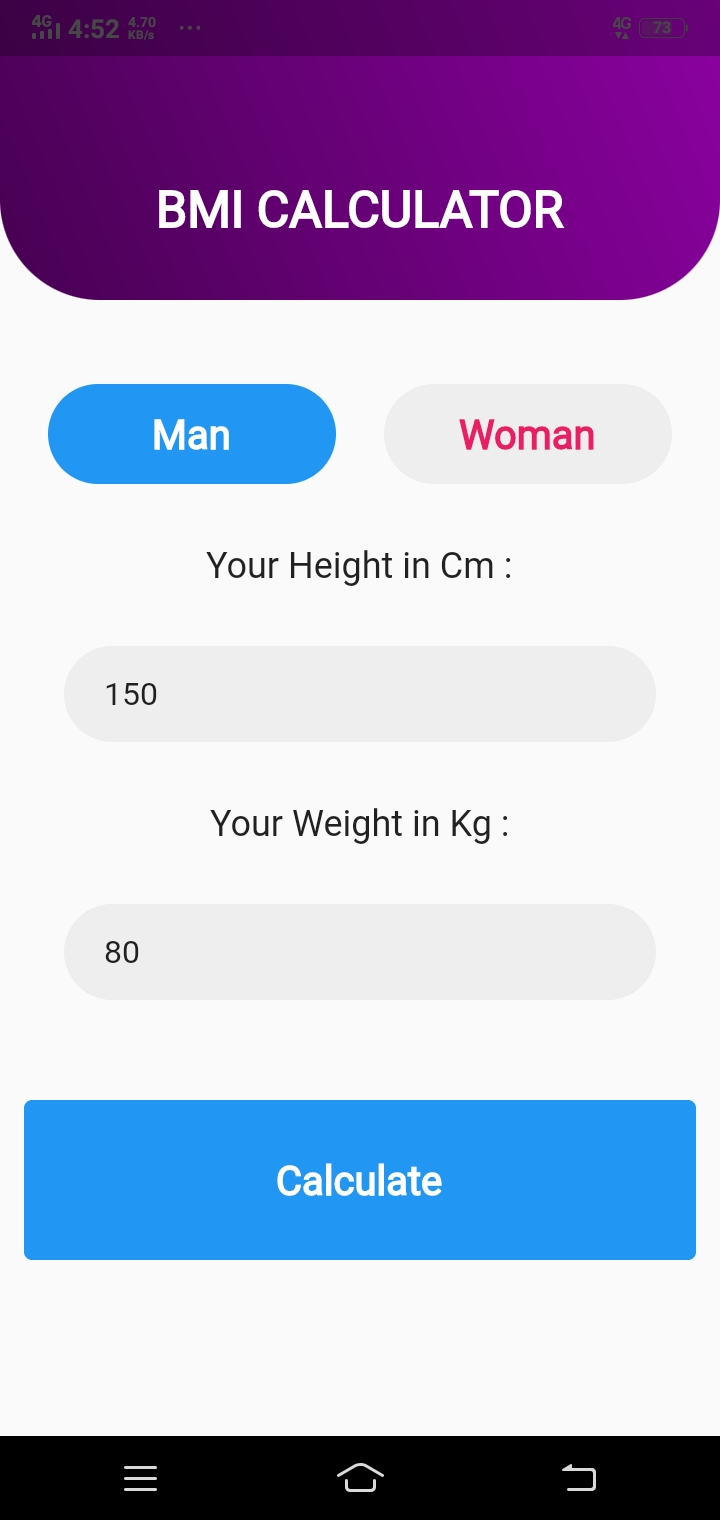This screenshot has width=720, height=1520.
Task: Select the Man gender option
Action: point(192,434)
